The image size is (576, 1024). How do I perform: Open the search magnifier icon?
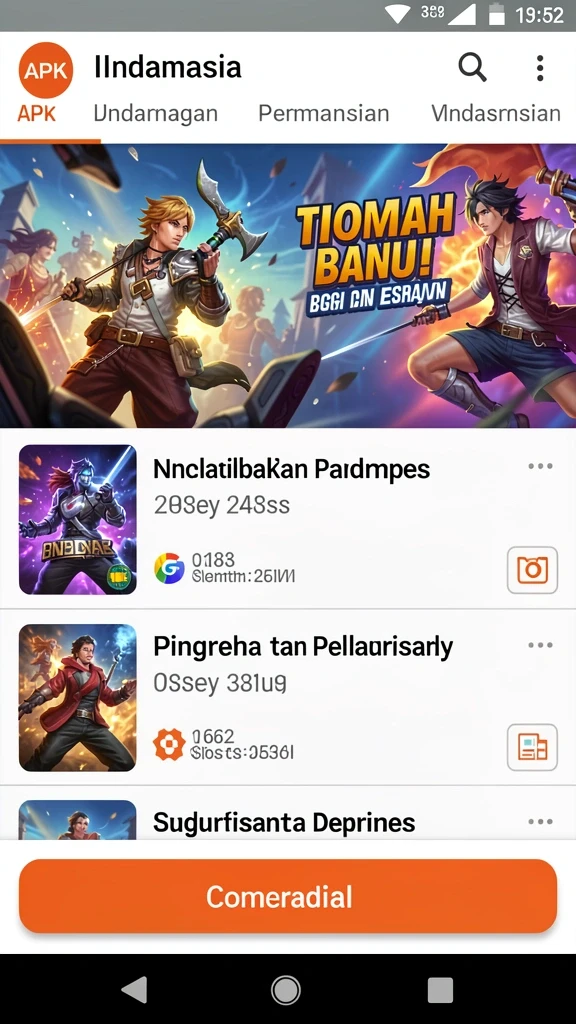472,67
